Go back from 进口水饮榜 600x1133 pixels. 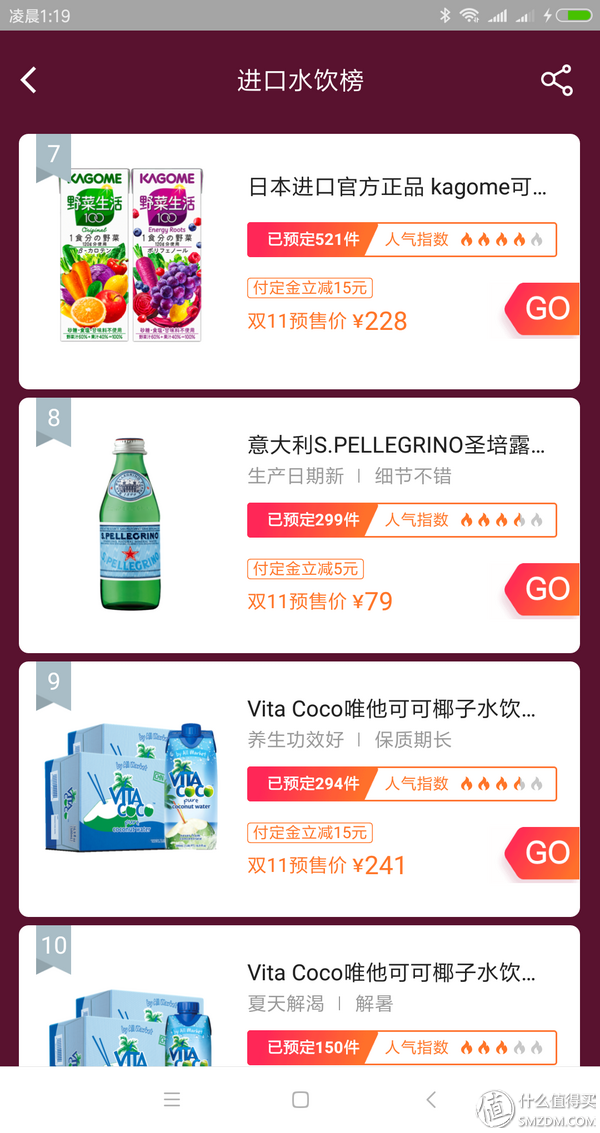(x=29, y=81)
